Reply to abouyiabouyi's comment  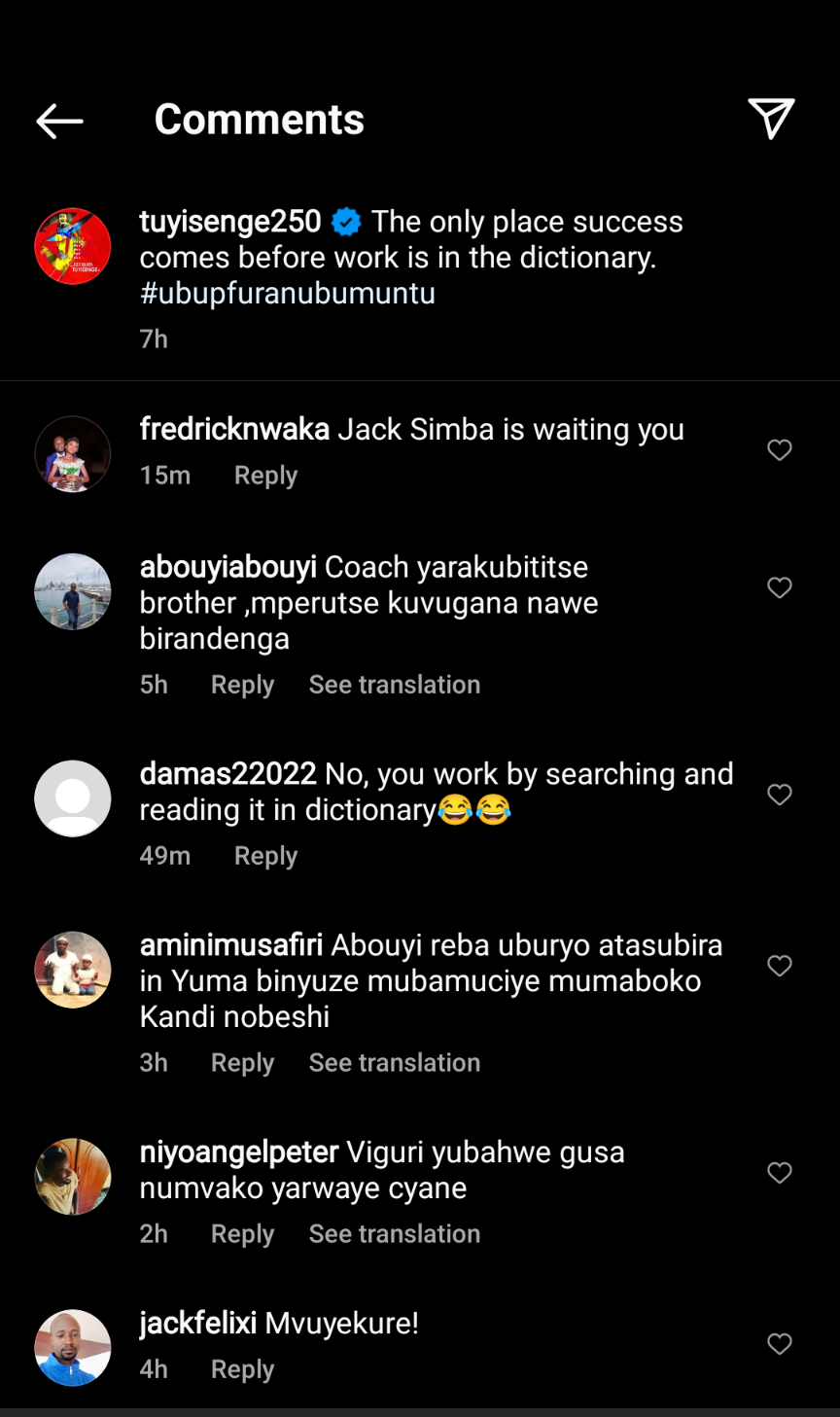coord(242,685)
